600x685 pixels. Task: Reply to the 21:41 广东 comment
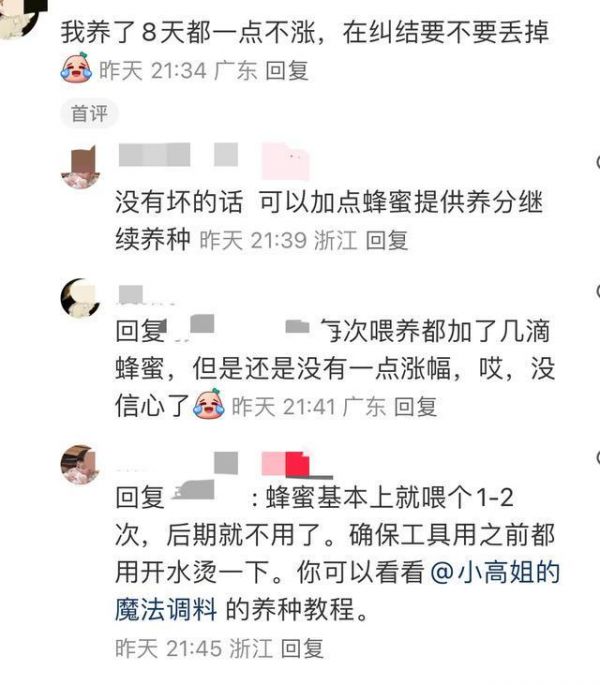(x=415, y=406)
